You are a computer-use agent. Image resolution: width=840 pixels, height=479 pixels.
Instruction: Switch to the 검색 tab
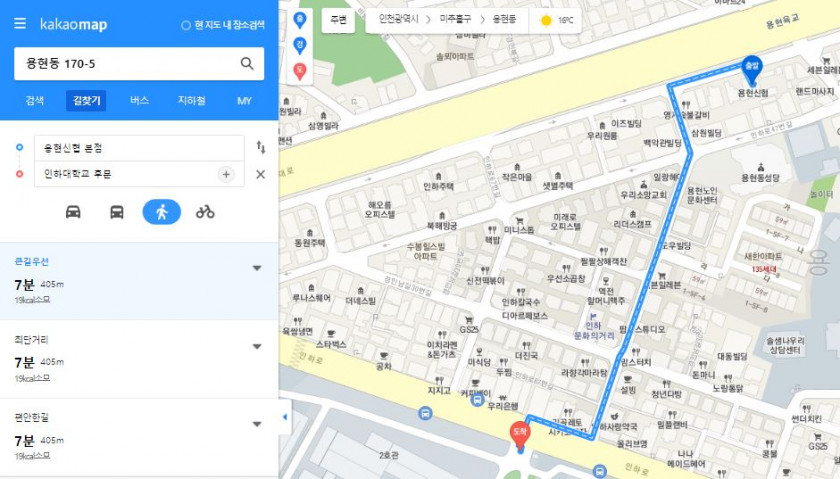click(x=35, y=101)
